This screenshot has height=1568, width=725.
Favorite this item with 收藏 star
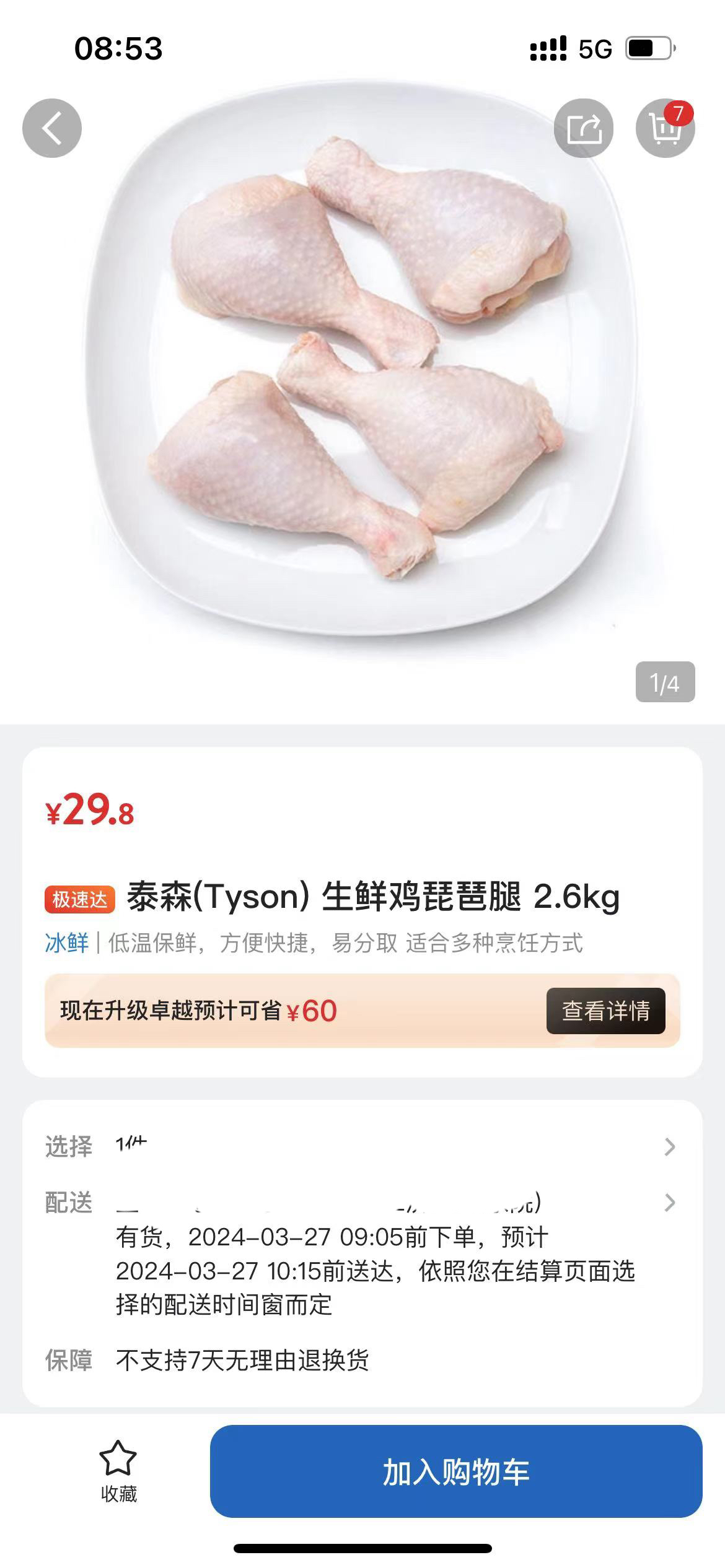click(118, 1471)
